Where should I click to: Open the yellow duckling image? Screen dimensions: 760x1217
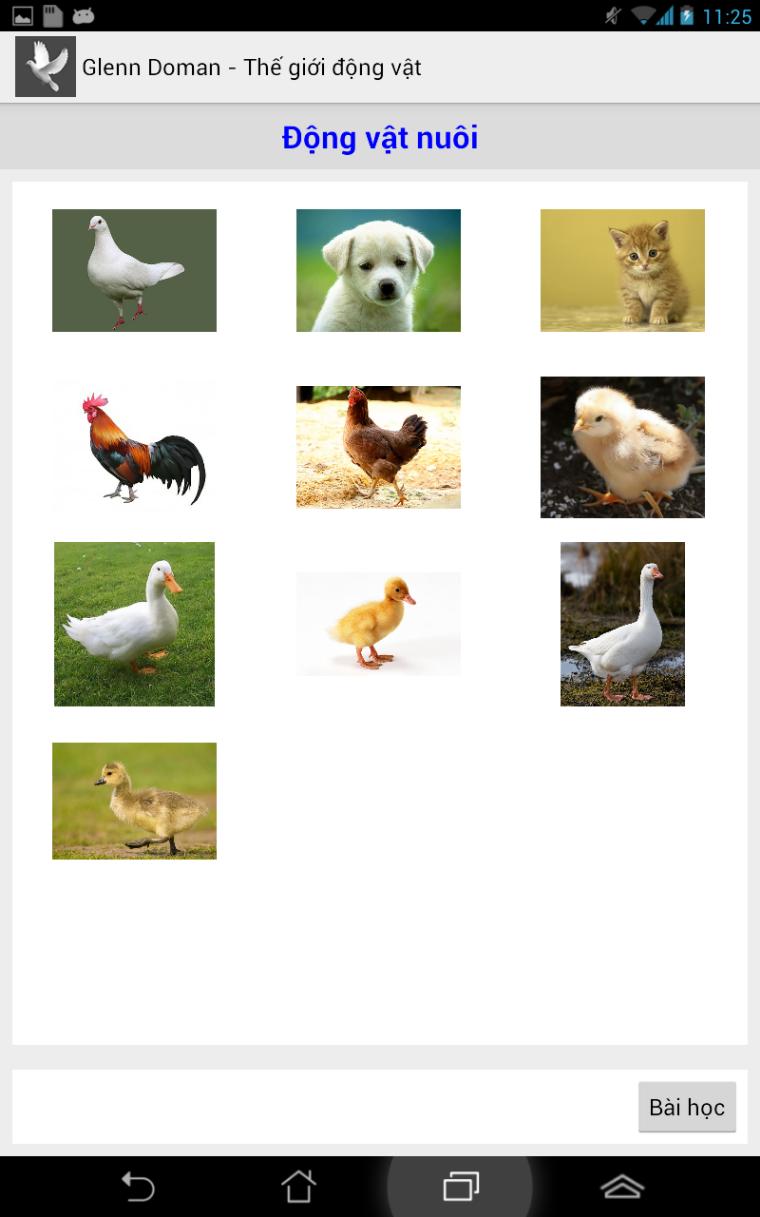pos(378,624)
